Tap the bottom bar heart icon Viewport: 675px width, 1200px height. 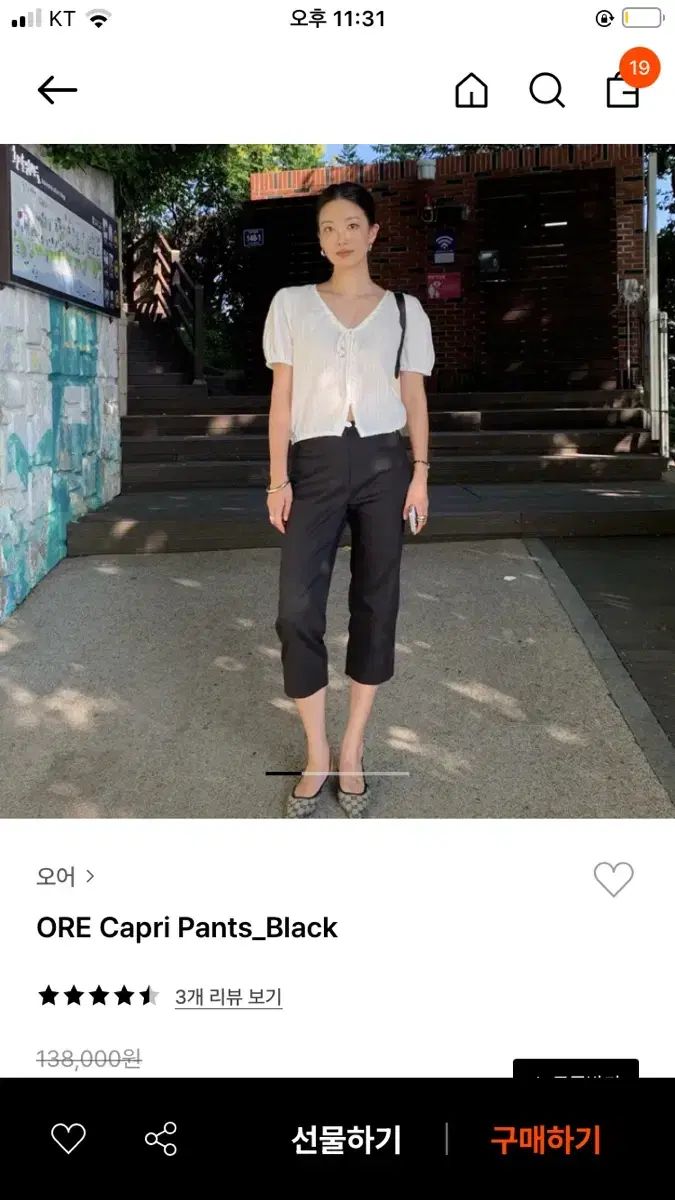[68, 1138]
